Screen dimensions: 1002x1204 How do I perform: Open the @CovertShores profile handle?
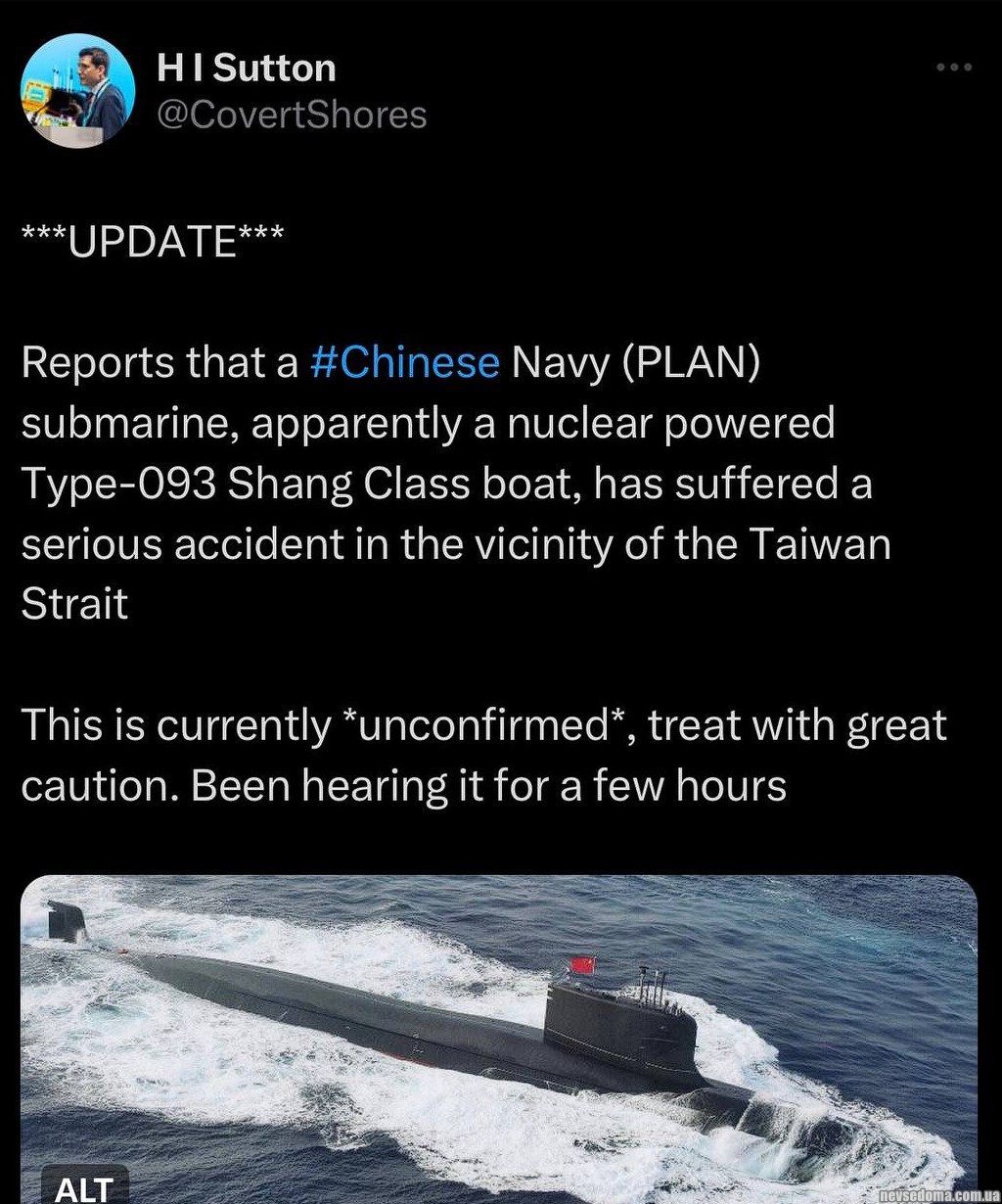[x=292, y=116]
